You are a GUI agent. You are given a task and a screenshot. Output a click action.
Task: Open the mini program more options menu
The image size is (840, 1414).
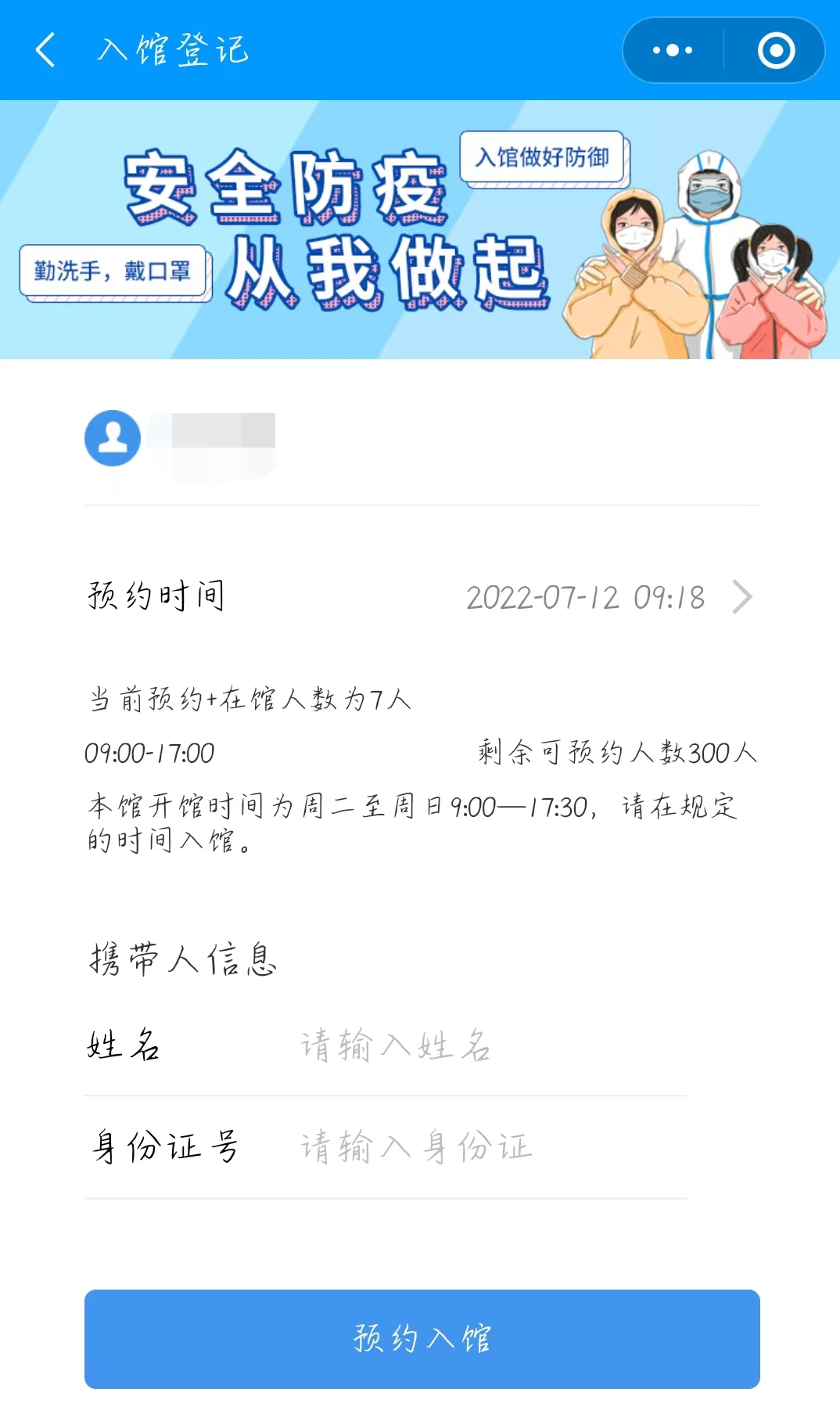point(673,50)
